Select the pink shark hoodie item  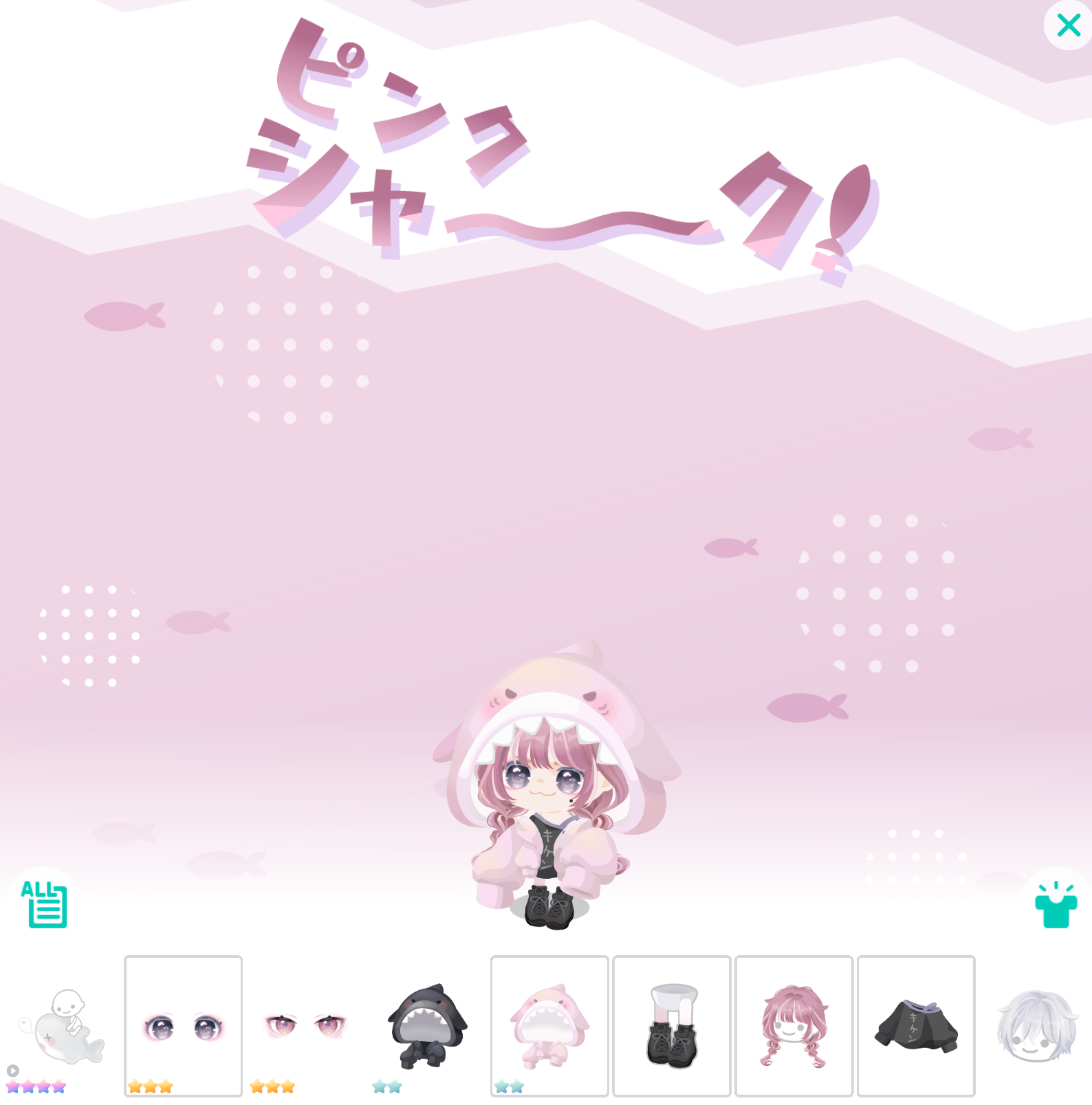(549, 1026)
